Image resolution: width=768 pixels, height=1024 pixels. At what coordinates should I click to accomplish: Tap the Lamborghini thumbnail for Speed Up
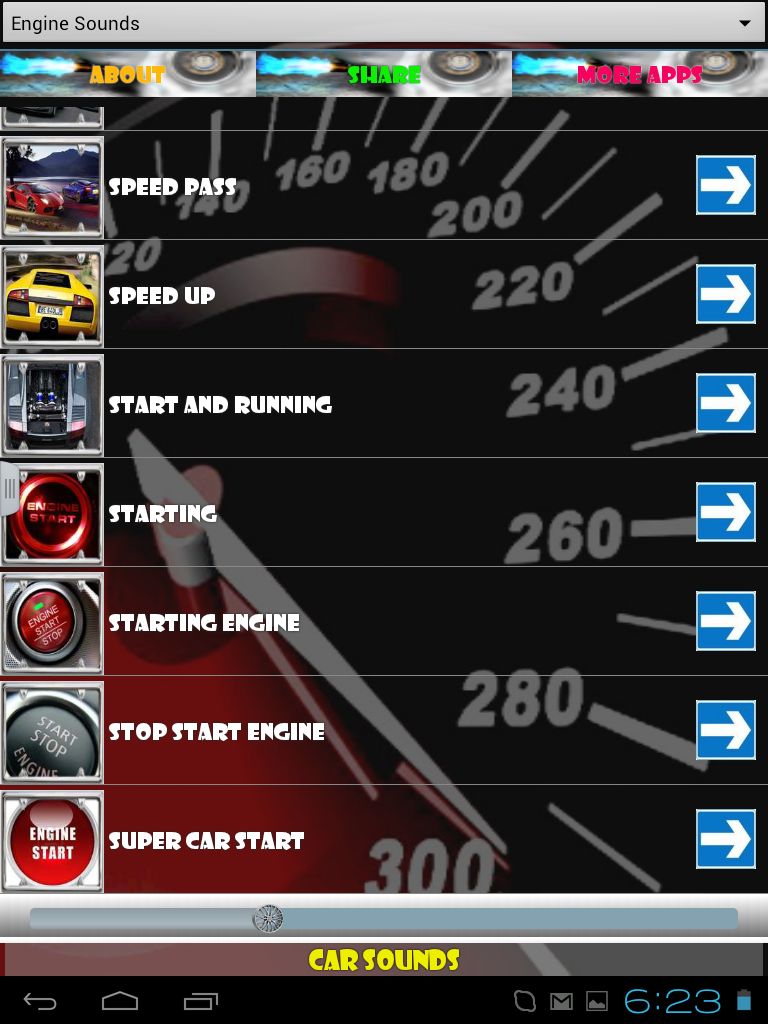pyautogui.click(x=53, y=296)
